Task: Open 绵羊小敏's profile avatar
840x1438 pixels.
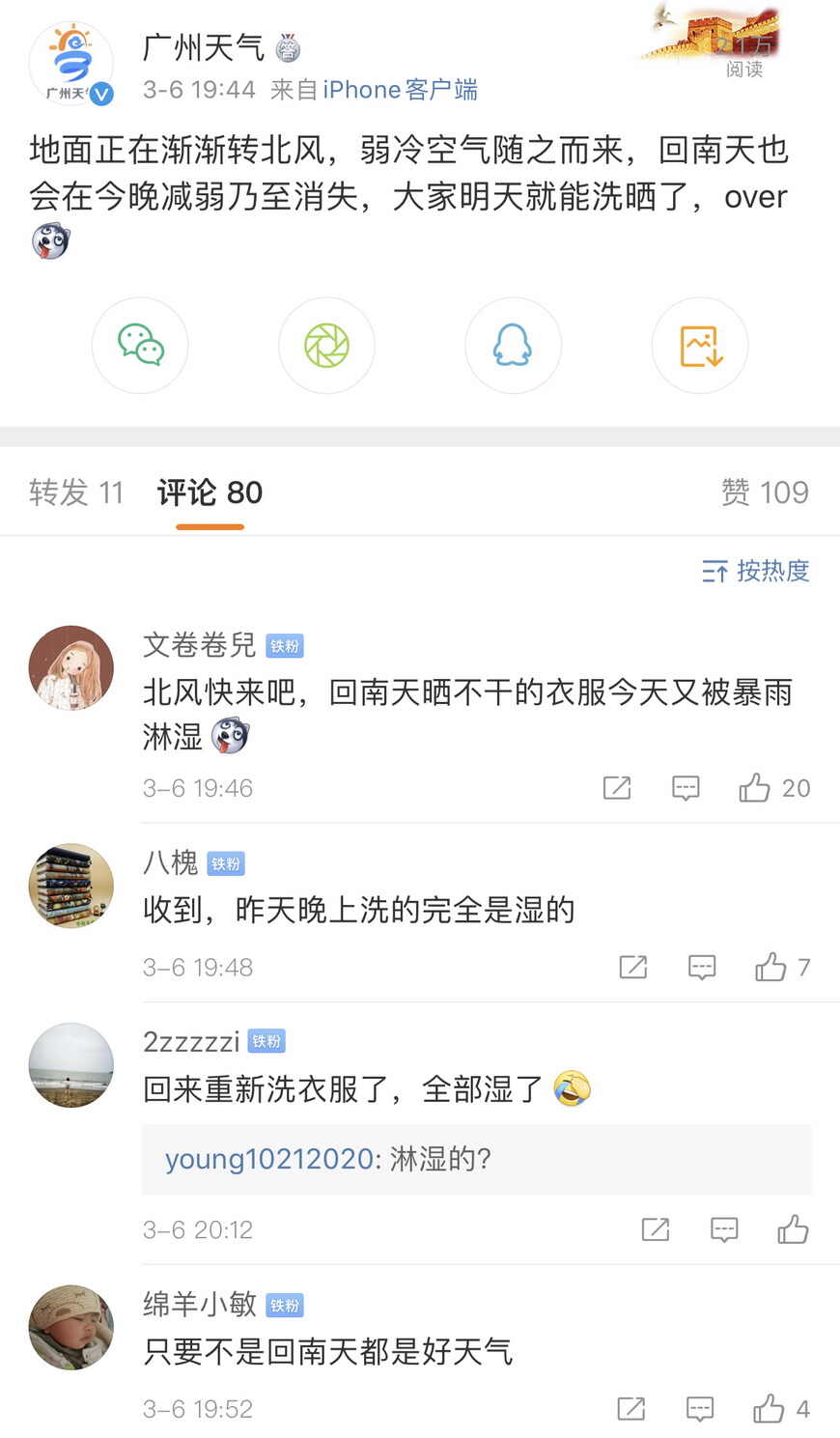Action: coord(71,1327)
